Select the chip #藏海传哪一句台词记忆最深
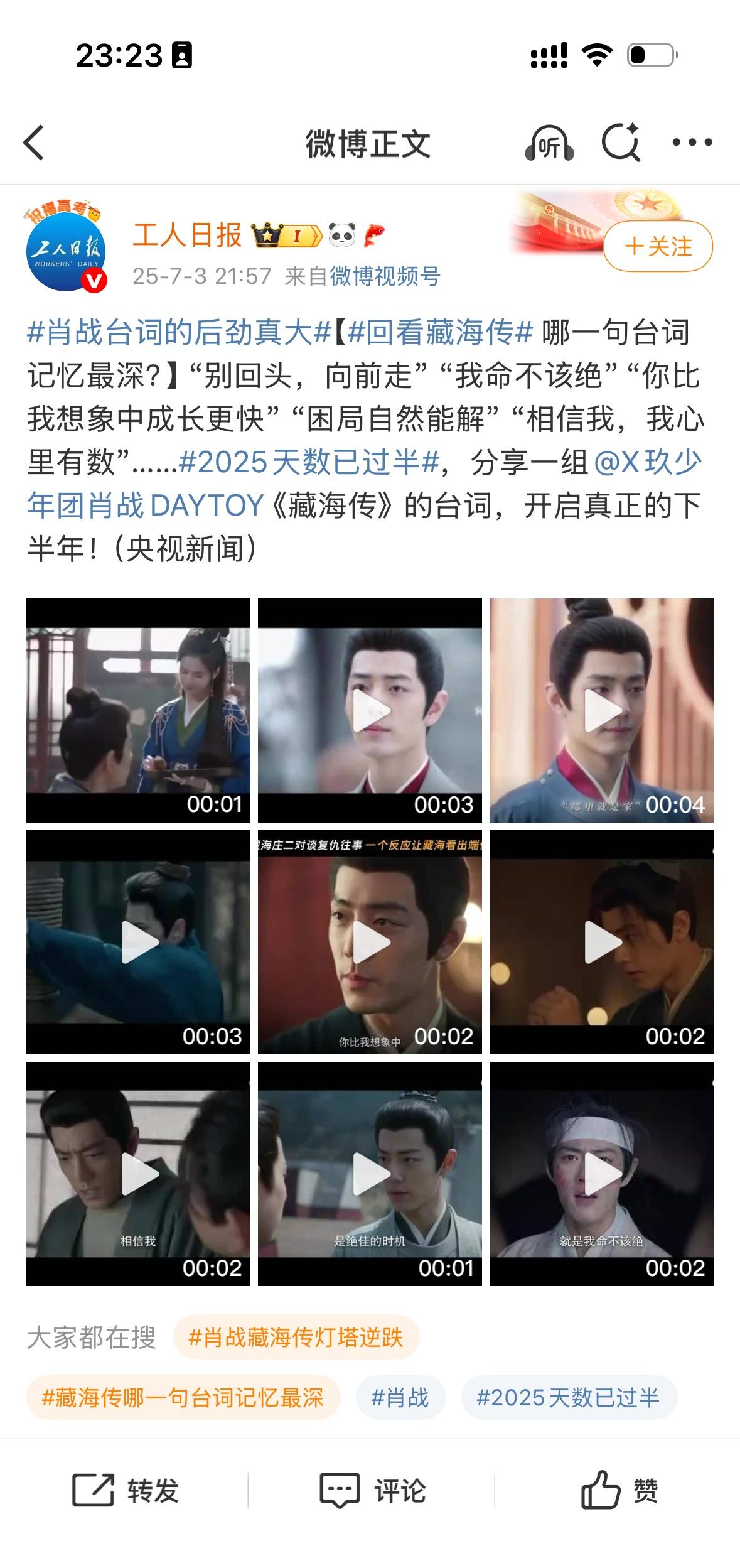Viewport: 740px width, 1568px height. tap(183, 1398)
